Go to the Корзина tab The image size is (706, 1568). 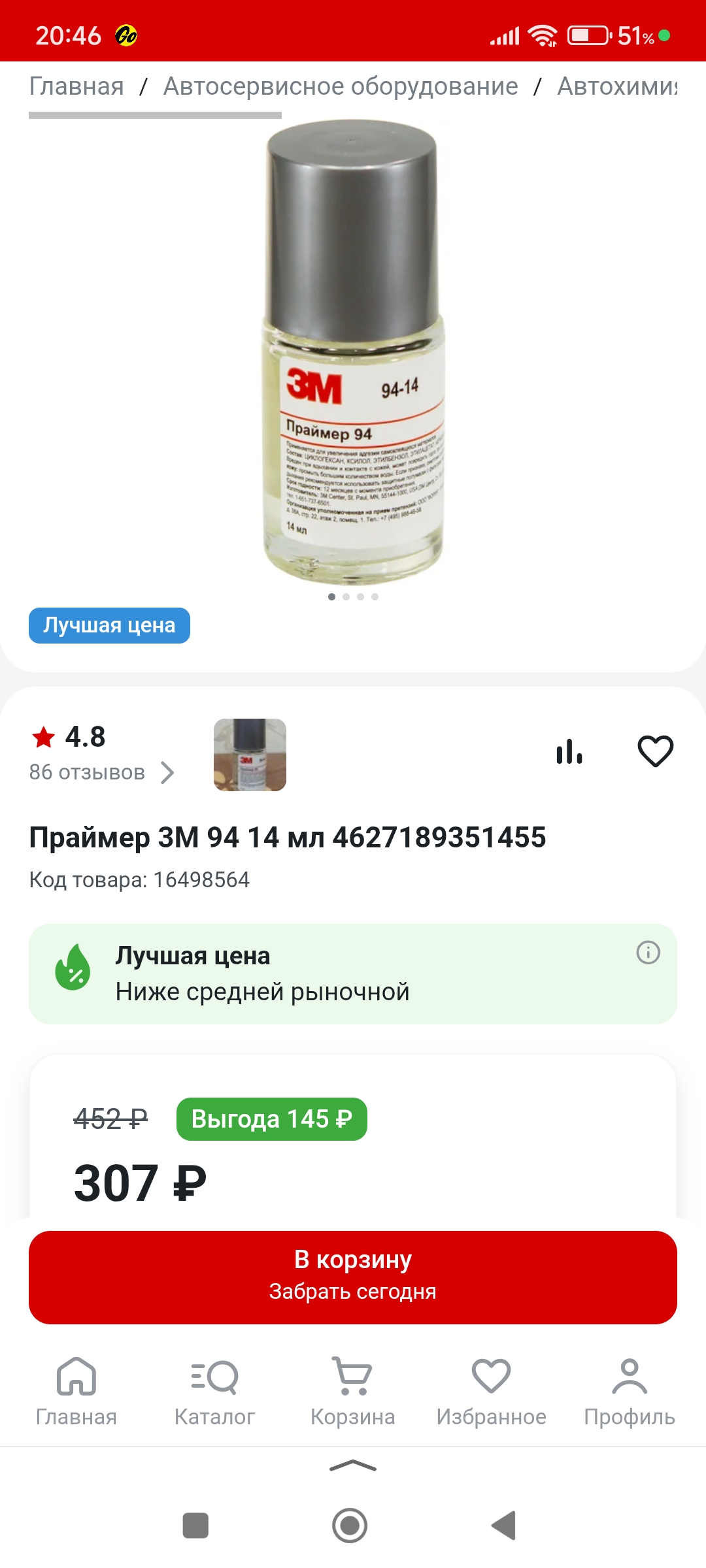pyautogui.click(x=353, y=1390)
